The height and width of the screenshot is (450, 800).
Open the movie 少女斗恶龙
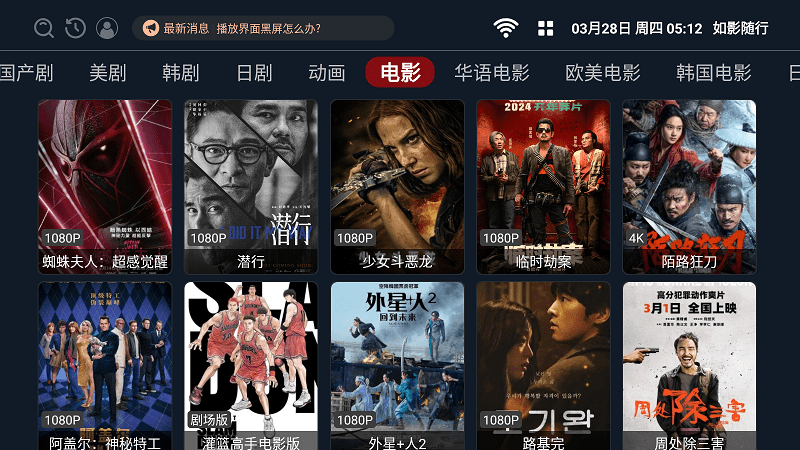(x=397, y=186)
